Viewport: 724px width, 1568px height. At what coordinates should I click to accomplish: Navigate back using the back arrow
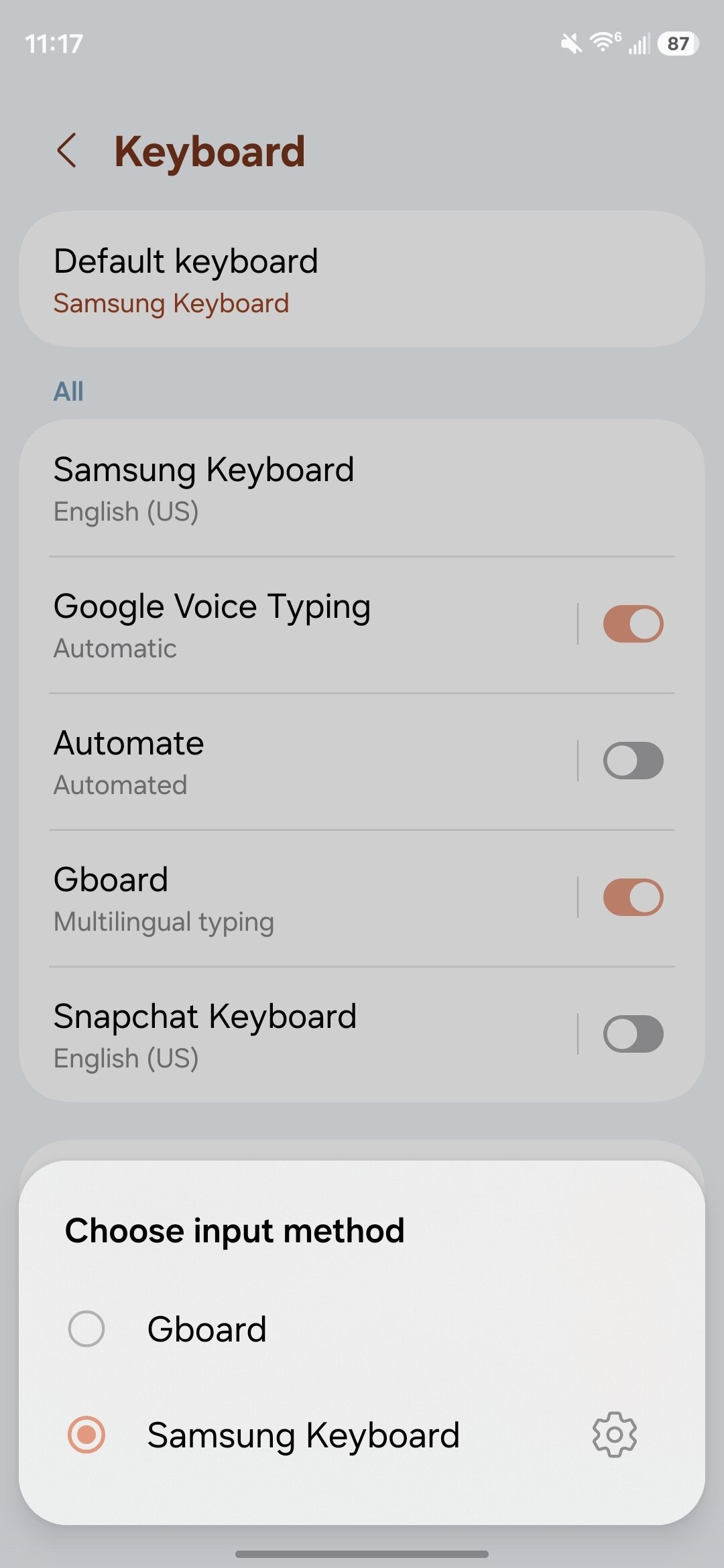click(69, 151)
